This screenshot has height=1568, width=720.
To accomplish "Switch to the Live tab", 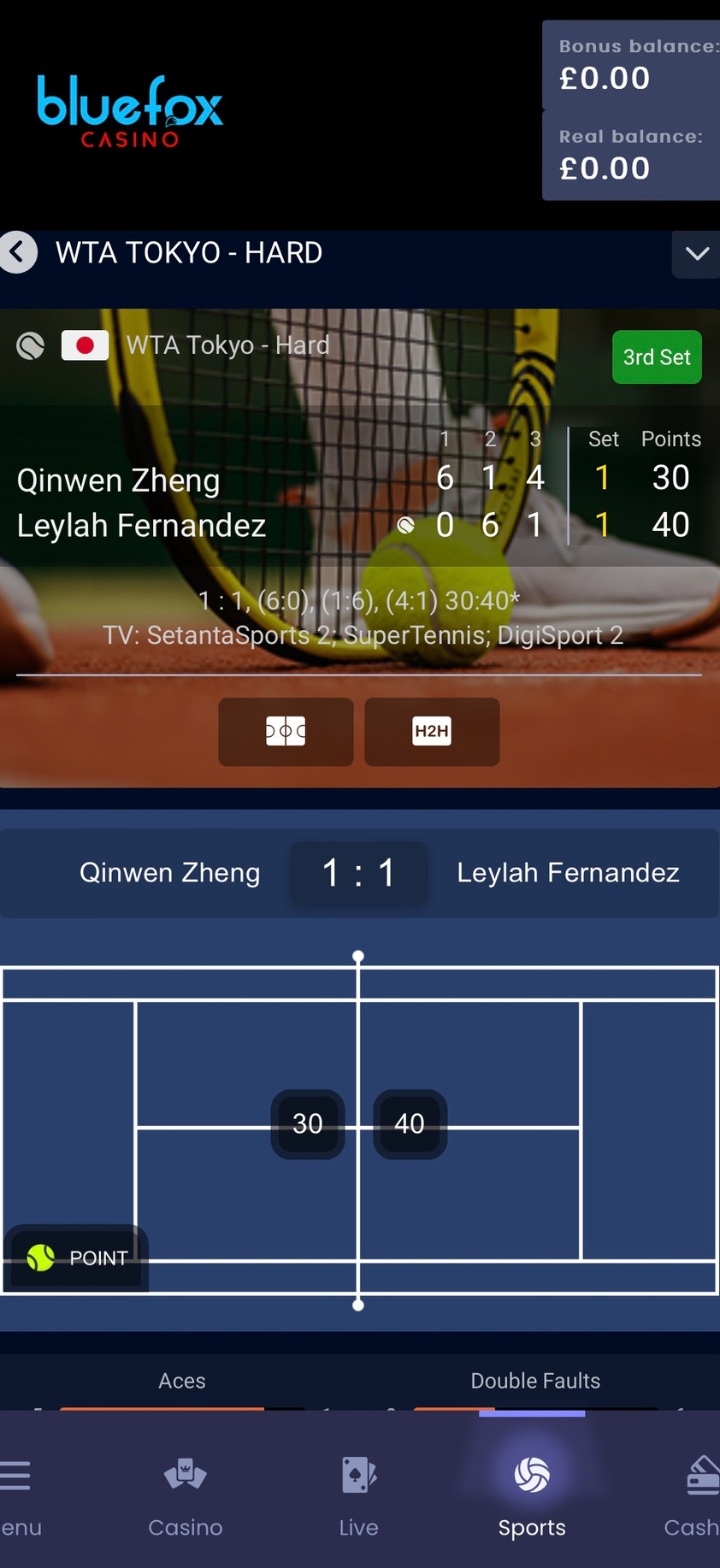I will pyautogui.click(x=358, y=1494).
